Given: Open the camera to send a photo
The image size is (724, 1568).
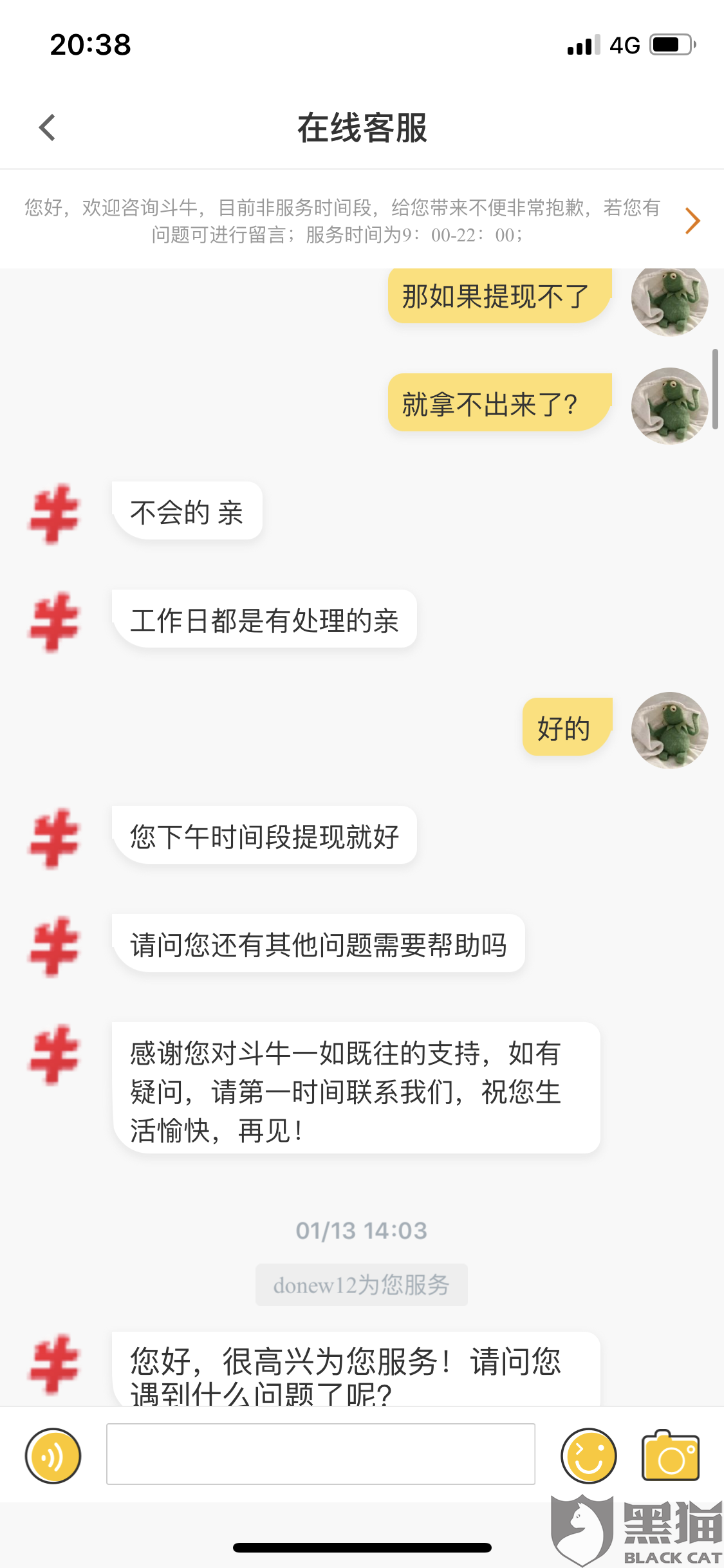Looking at the screenshot, I should 671,1455.
